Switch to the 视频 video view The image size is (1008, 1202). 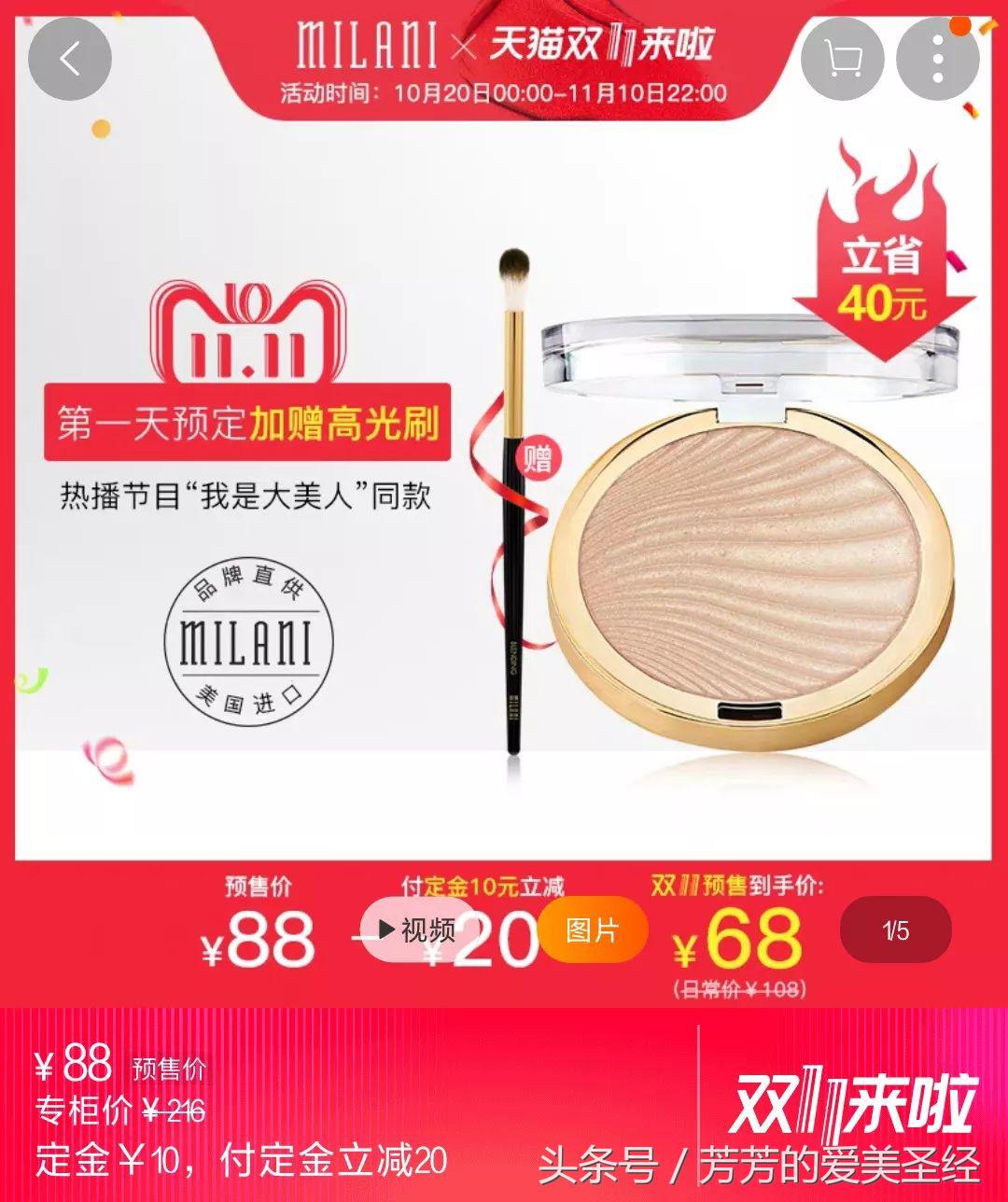417,929
